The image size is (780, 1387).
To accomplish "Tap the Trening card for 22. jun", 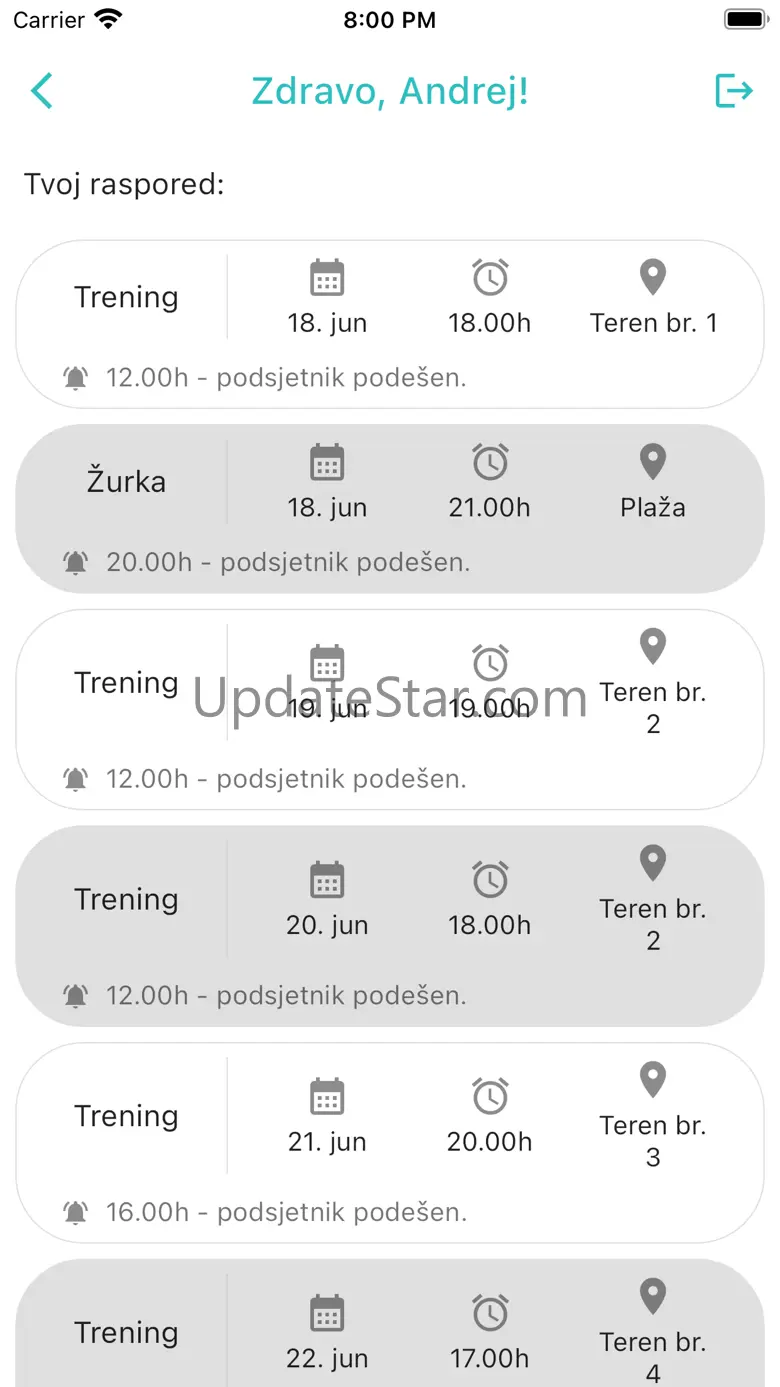I will (x=389, y=1330).
